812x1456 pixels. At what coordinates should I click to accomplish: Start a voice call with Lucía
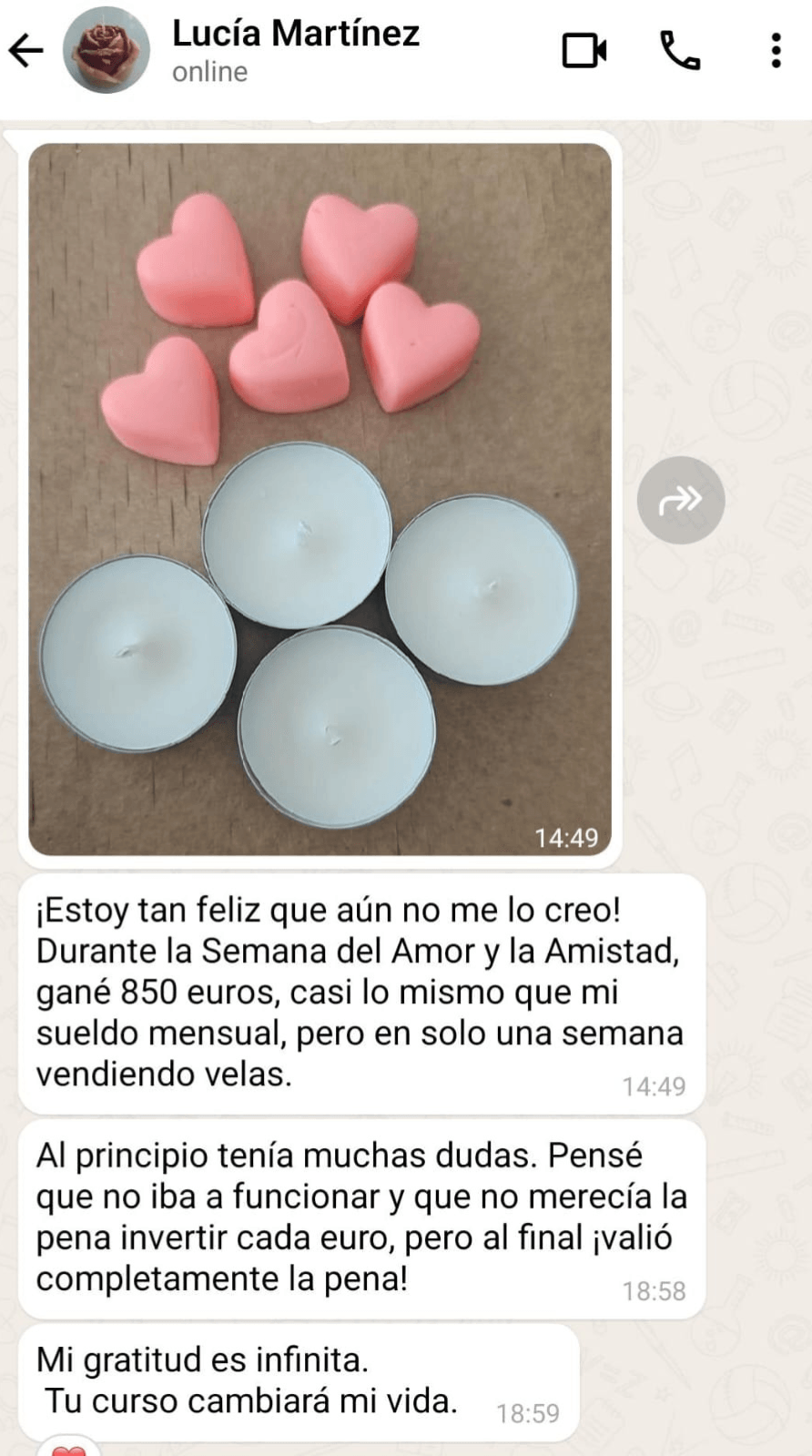tap(679, 51)
